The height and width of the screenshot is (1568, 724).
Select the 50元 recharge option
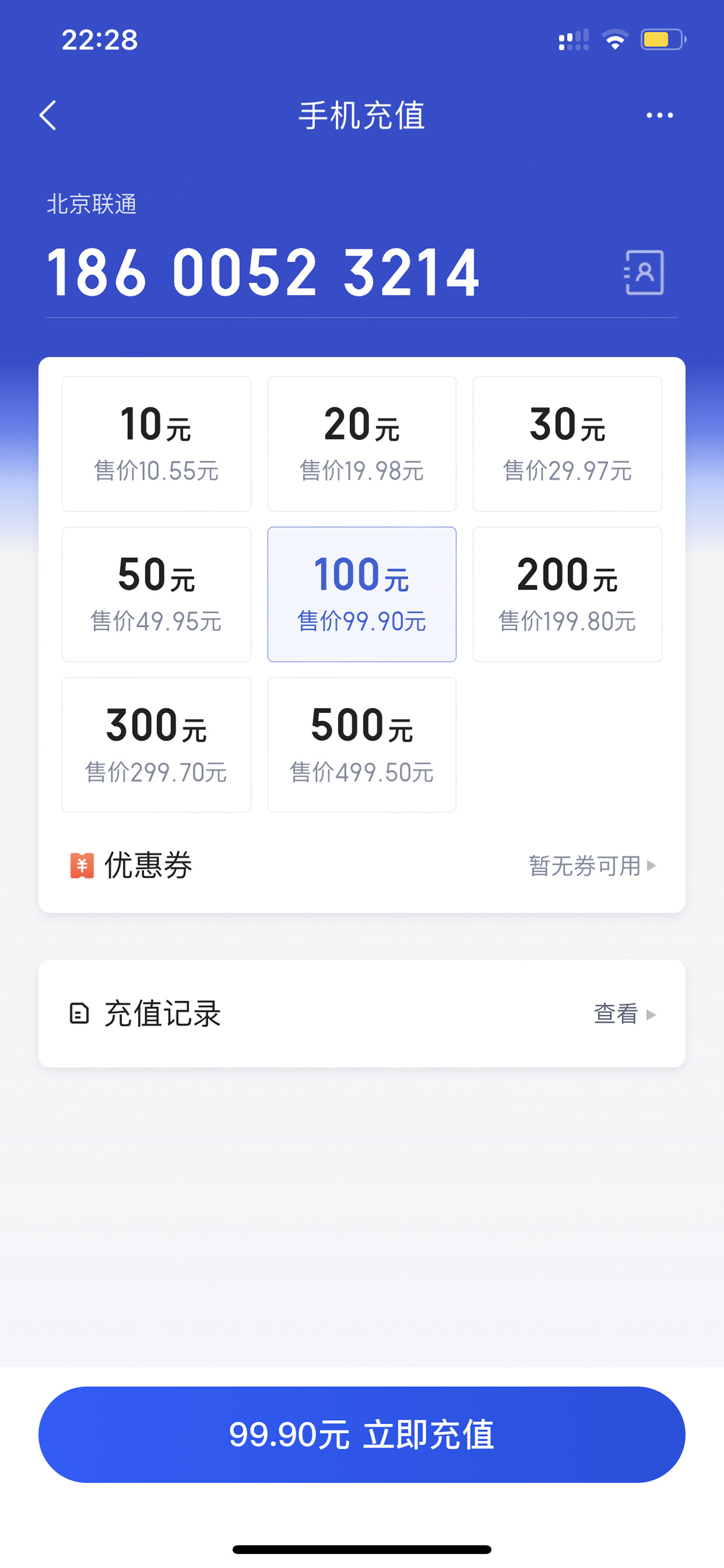156,594
